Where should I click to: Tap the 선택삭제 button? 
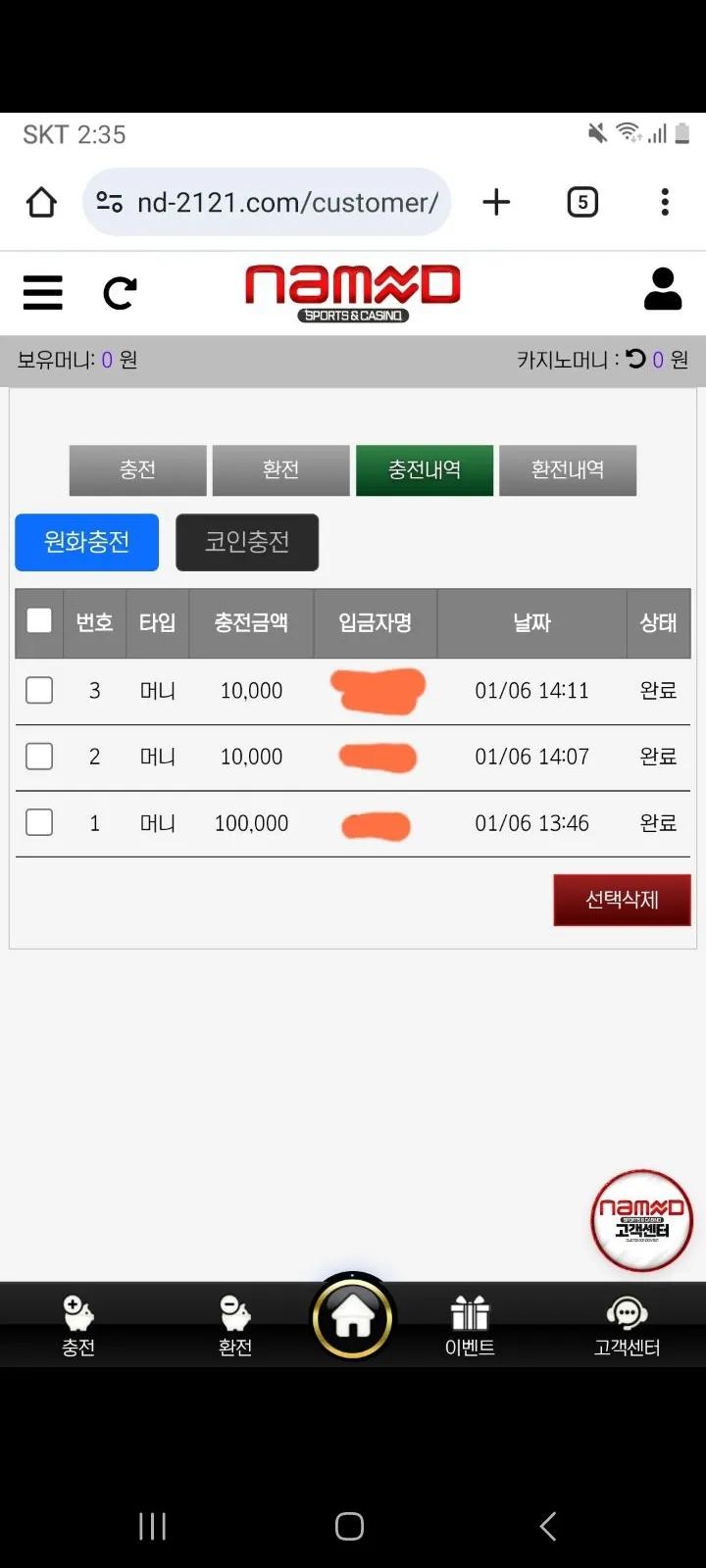(622, 900)
